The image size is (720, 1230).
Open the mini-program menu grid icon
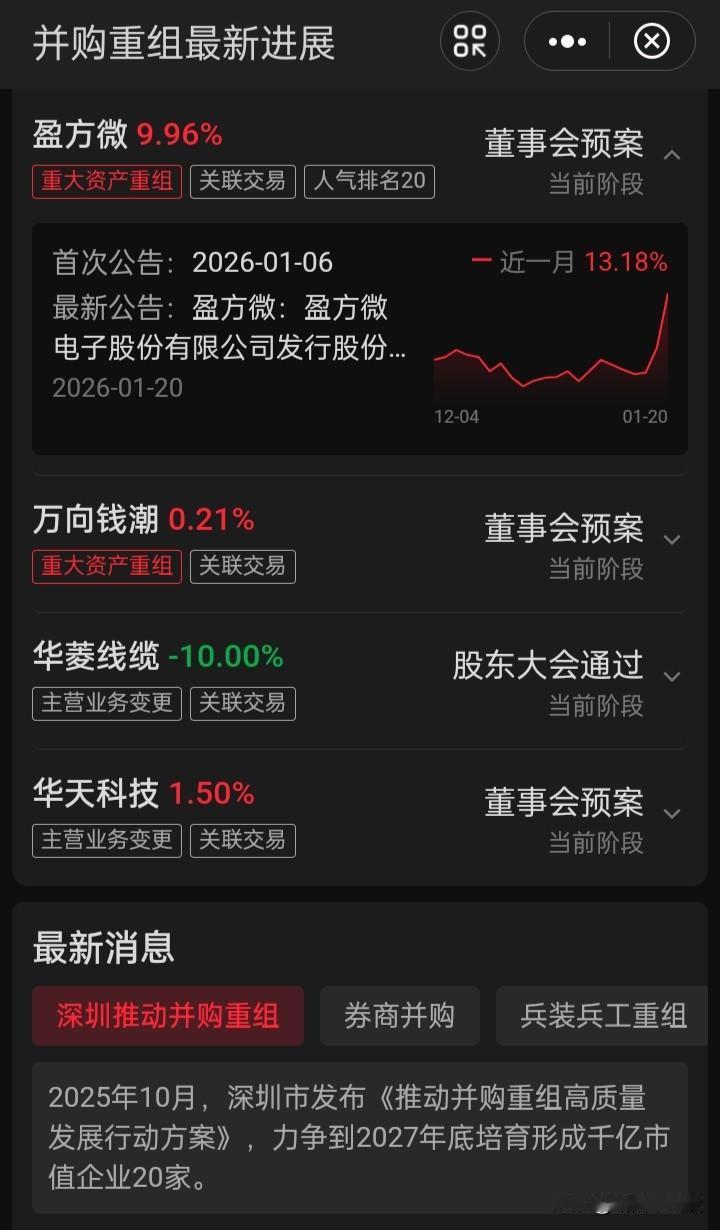470,41
